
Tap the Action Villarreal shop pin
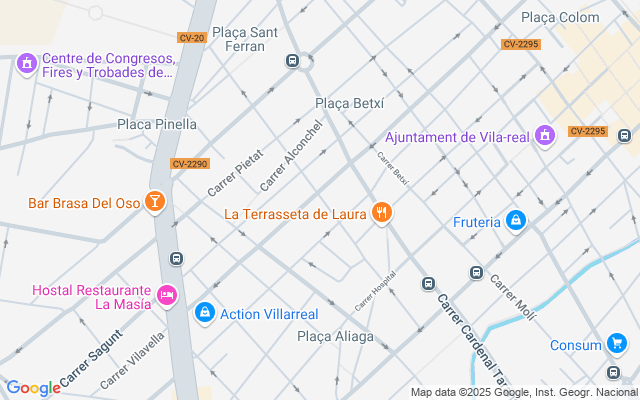coord(205,313)
